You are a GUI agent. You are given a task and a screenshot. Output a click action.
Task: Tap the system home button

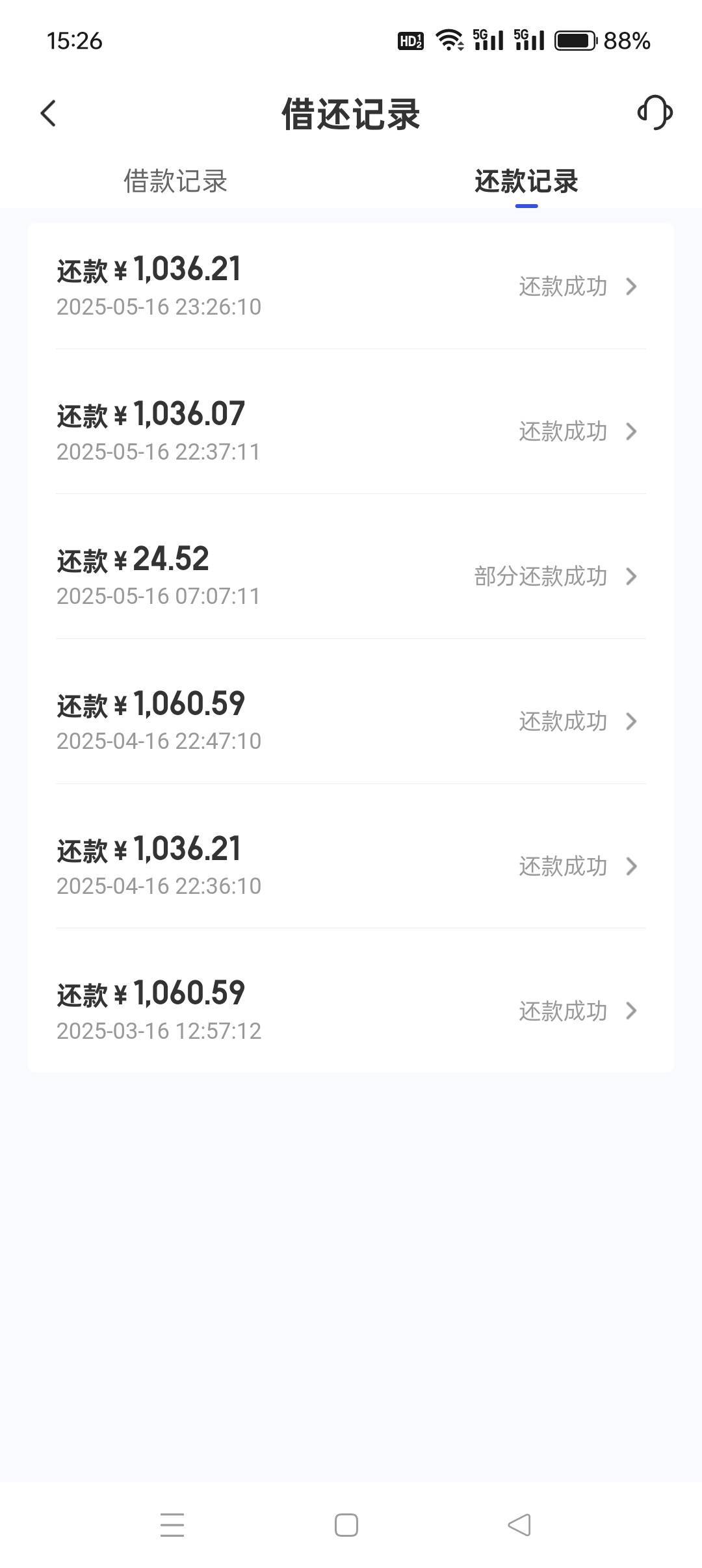346,1525
